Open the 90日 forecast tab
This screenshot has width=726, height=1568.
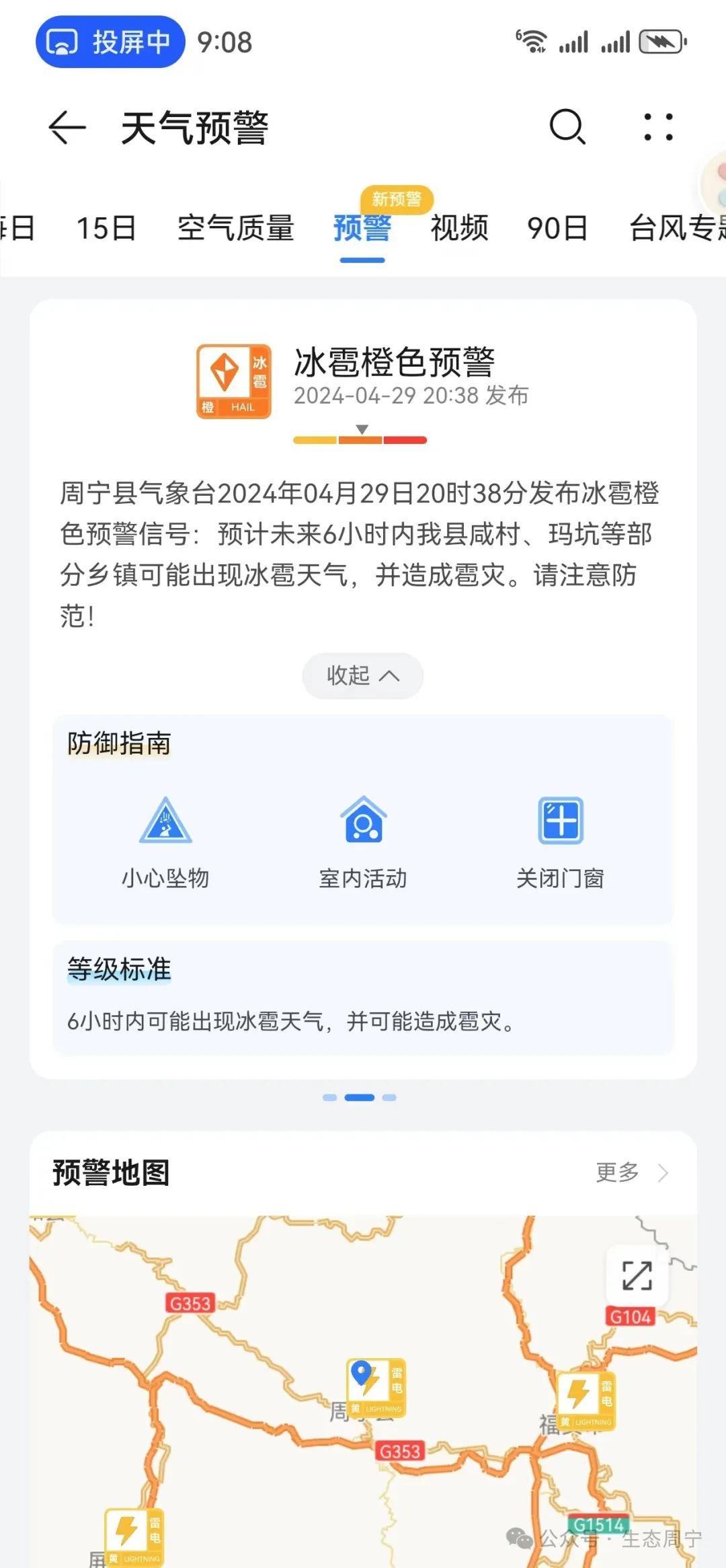tap(557, 228)
